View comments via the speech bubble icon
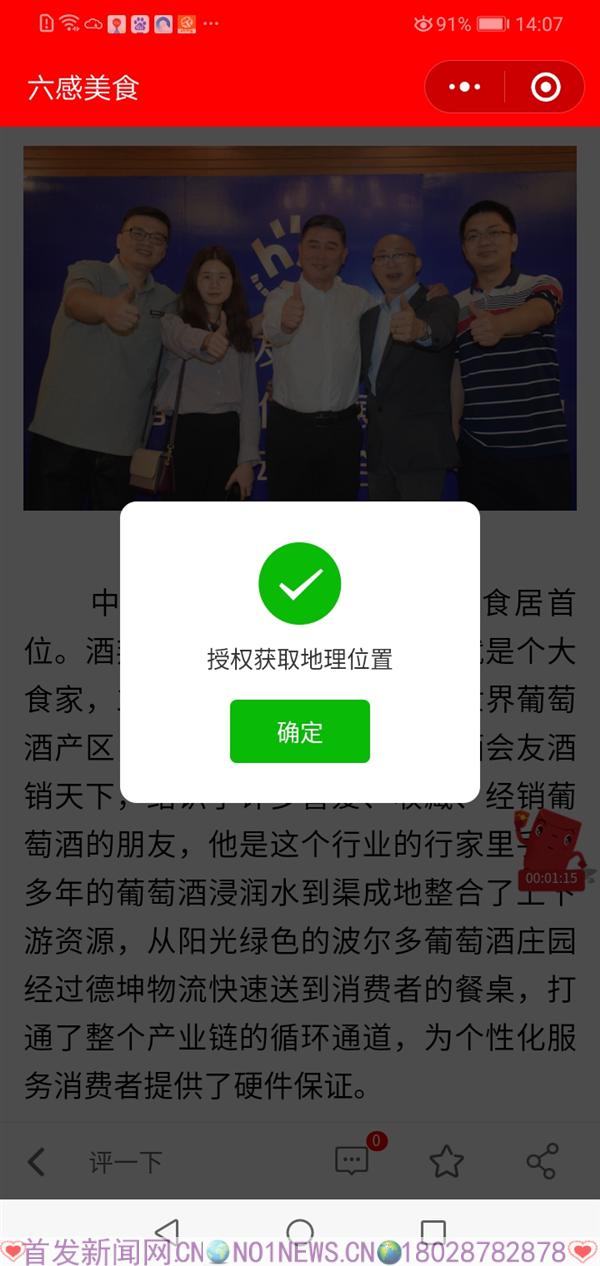Screen dimensions: 600x1266 [x=352, y=1161]
